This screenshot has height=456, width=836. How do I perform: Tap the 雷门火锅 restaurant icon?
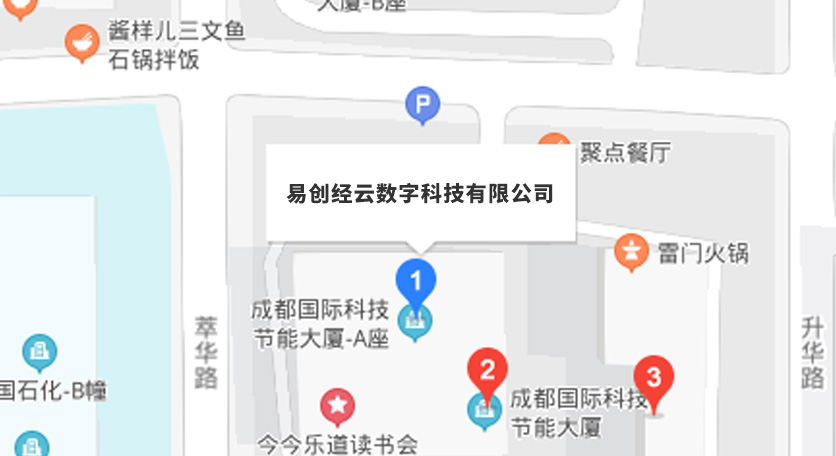point(630,250)
